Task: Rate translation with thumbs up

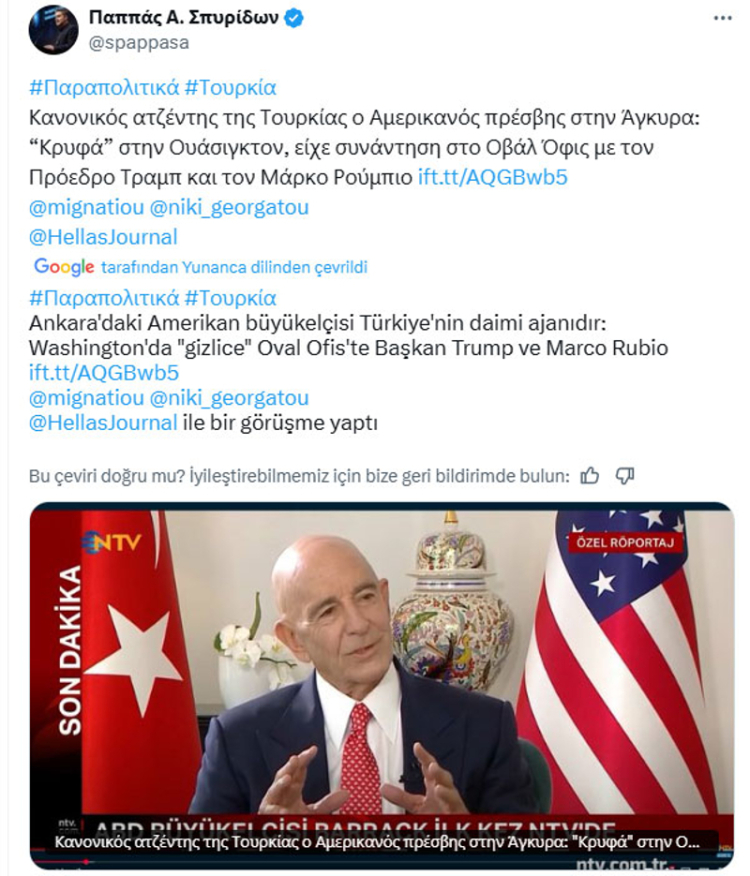Action: coord(589,476)
